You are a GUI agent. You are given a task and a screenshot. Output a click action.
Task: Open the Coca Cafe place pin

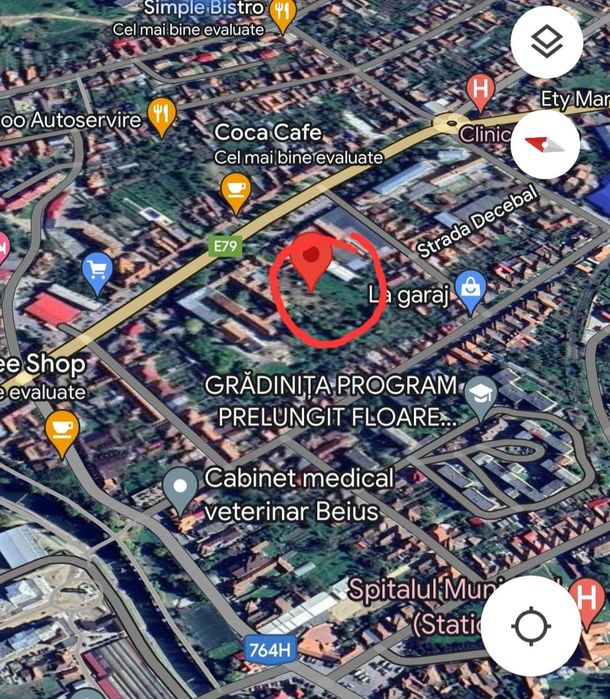(236, 190)
